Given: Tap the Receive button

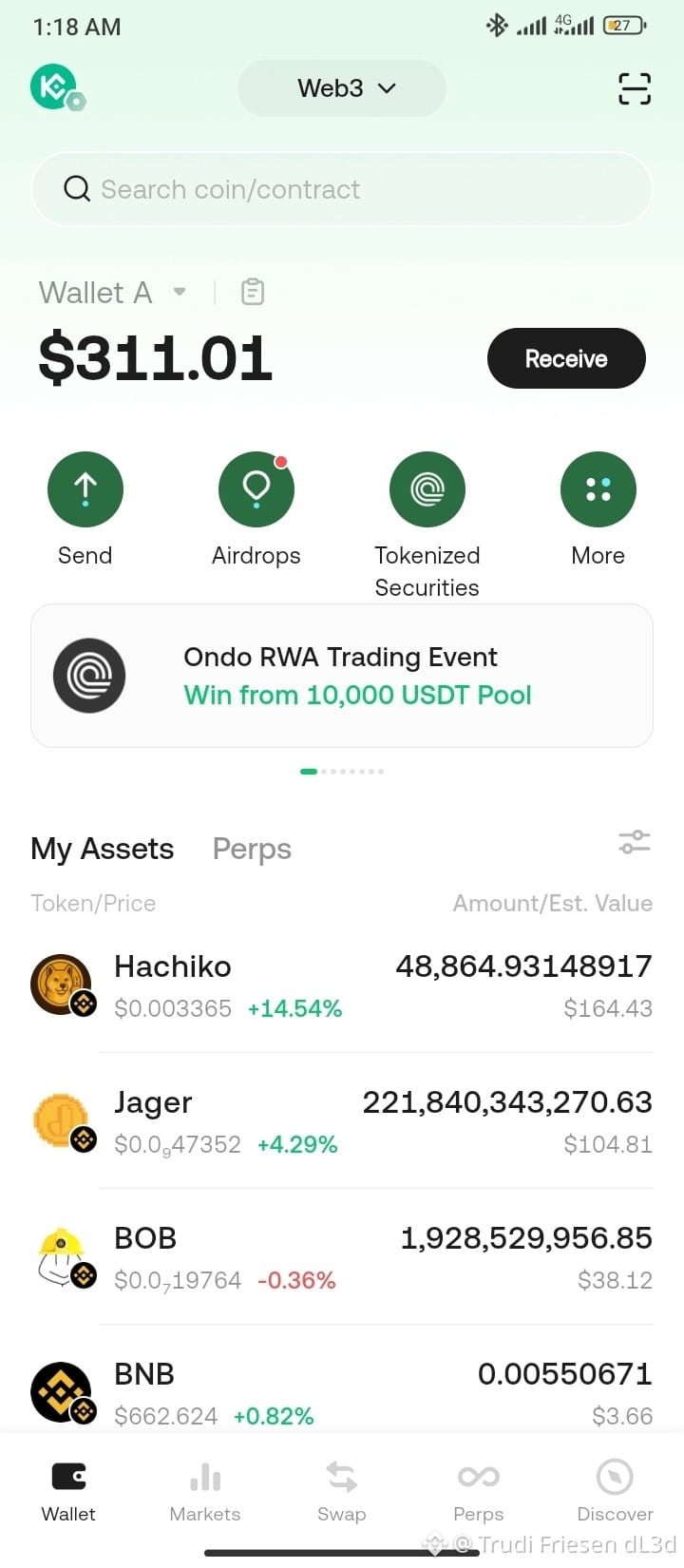Looking at the screenshot, I should tap(566, 358).
